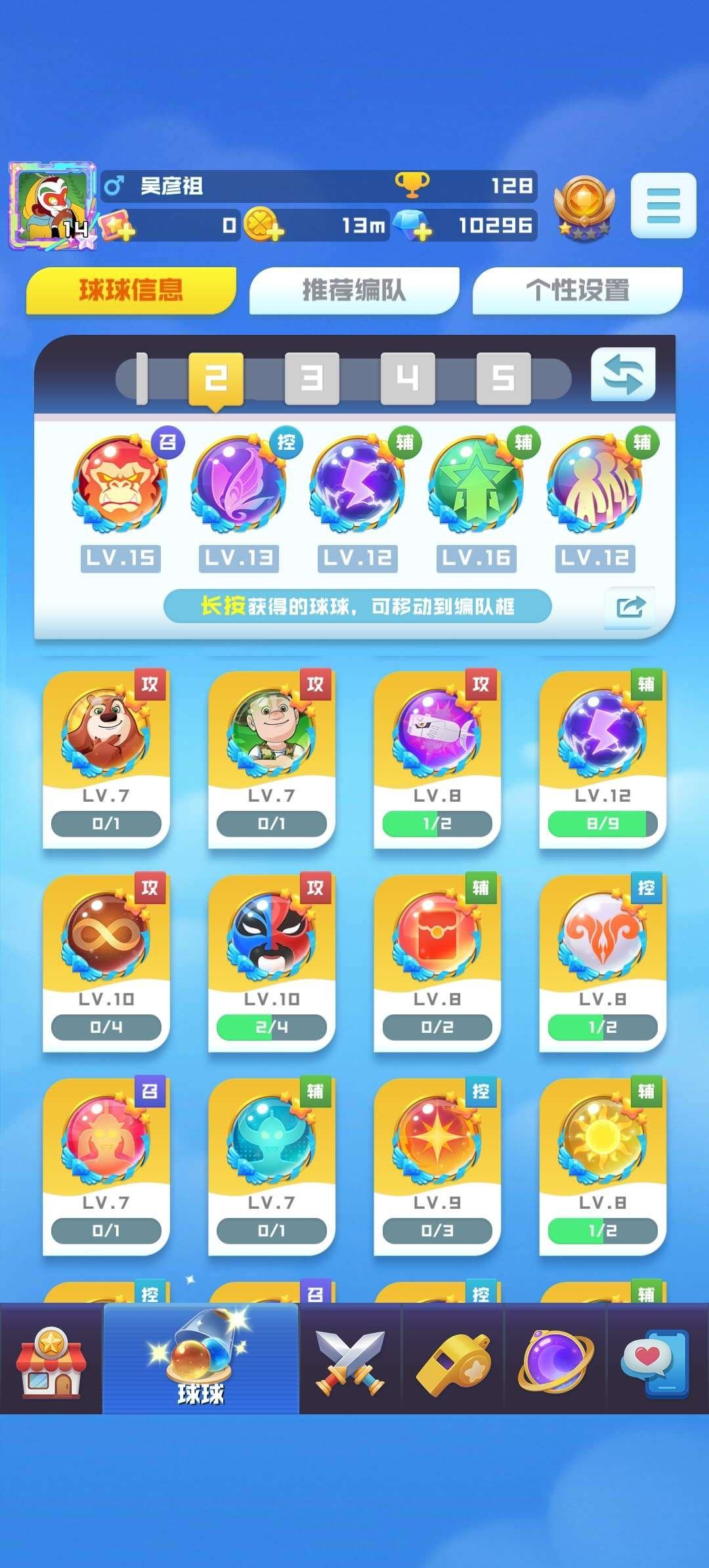Tap the swap team arrows button
The image size is (709, 1568).
623,375
